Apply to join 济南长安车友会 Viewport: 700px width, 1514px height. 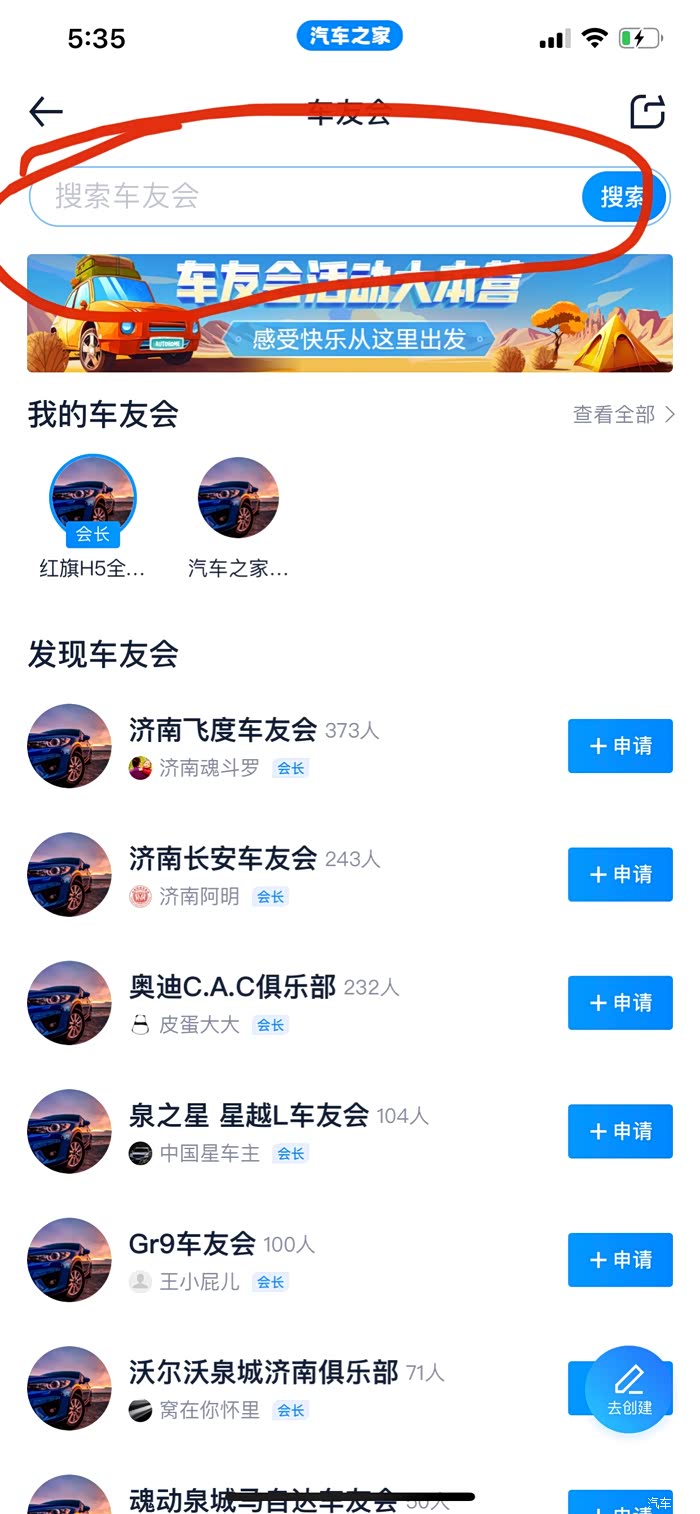(x=620, y=875)
